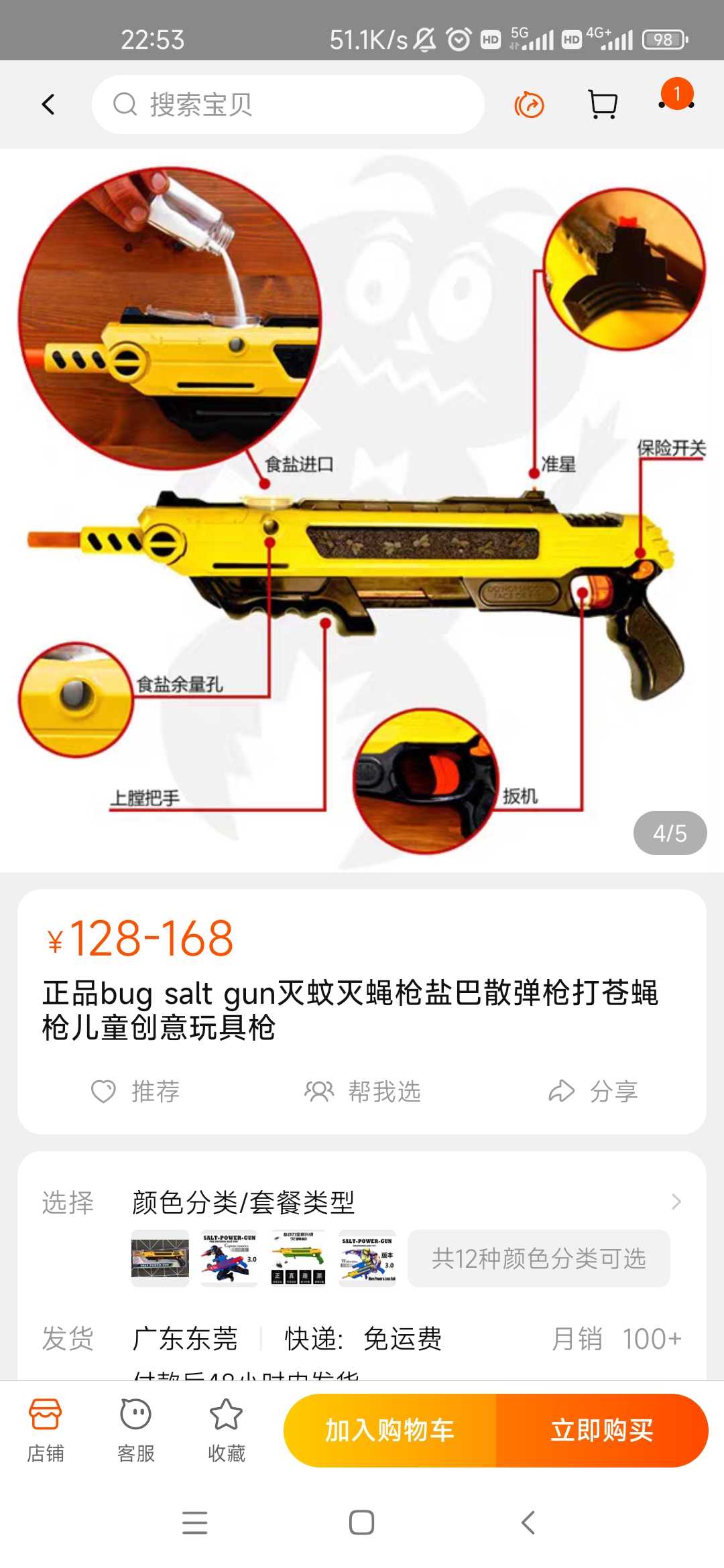Screen dimensions: 724x1568
Task: Open 帮我选 to ask friends
Action: [363, 1092]
